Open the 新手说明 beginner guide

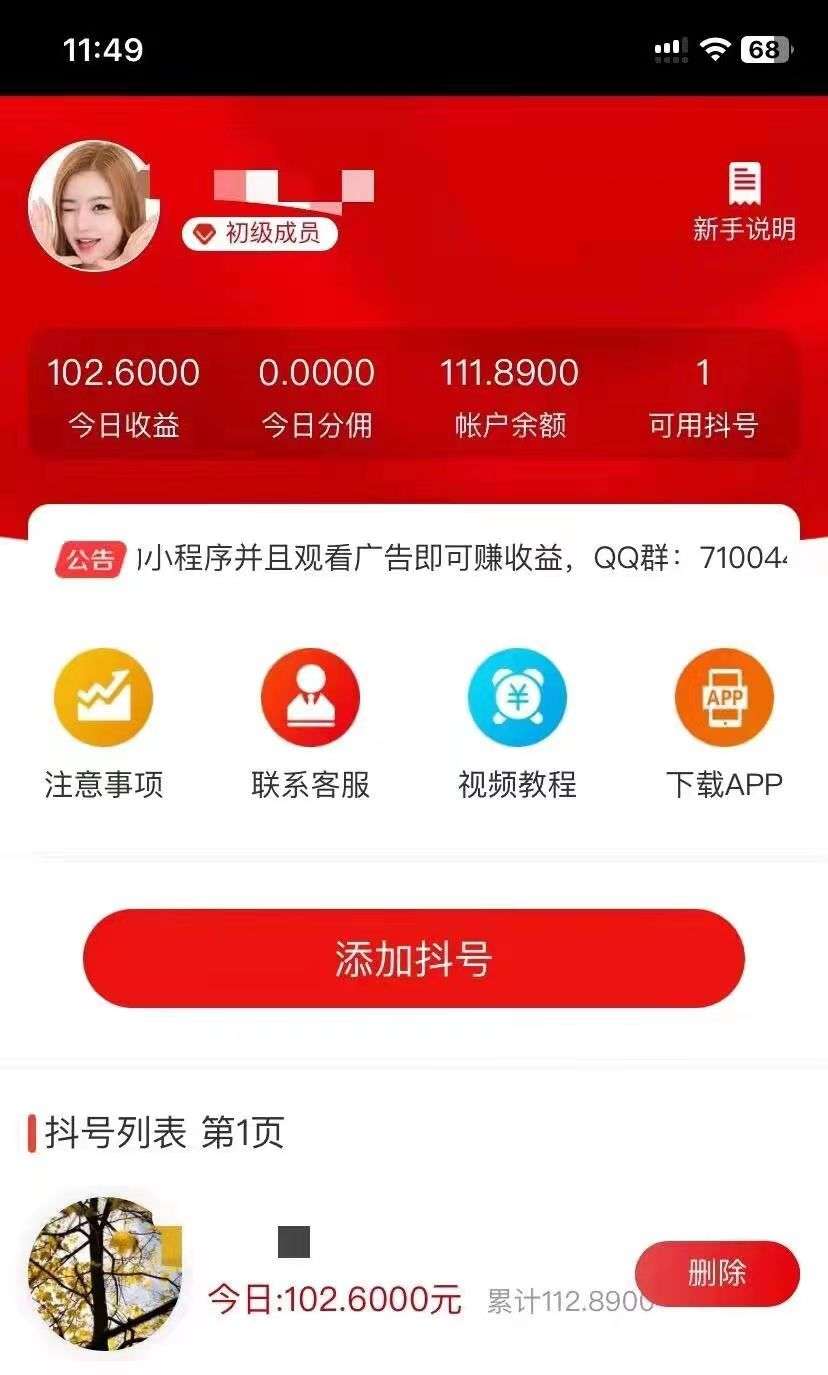[x=744, y=204]
